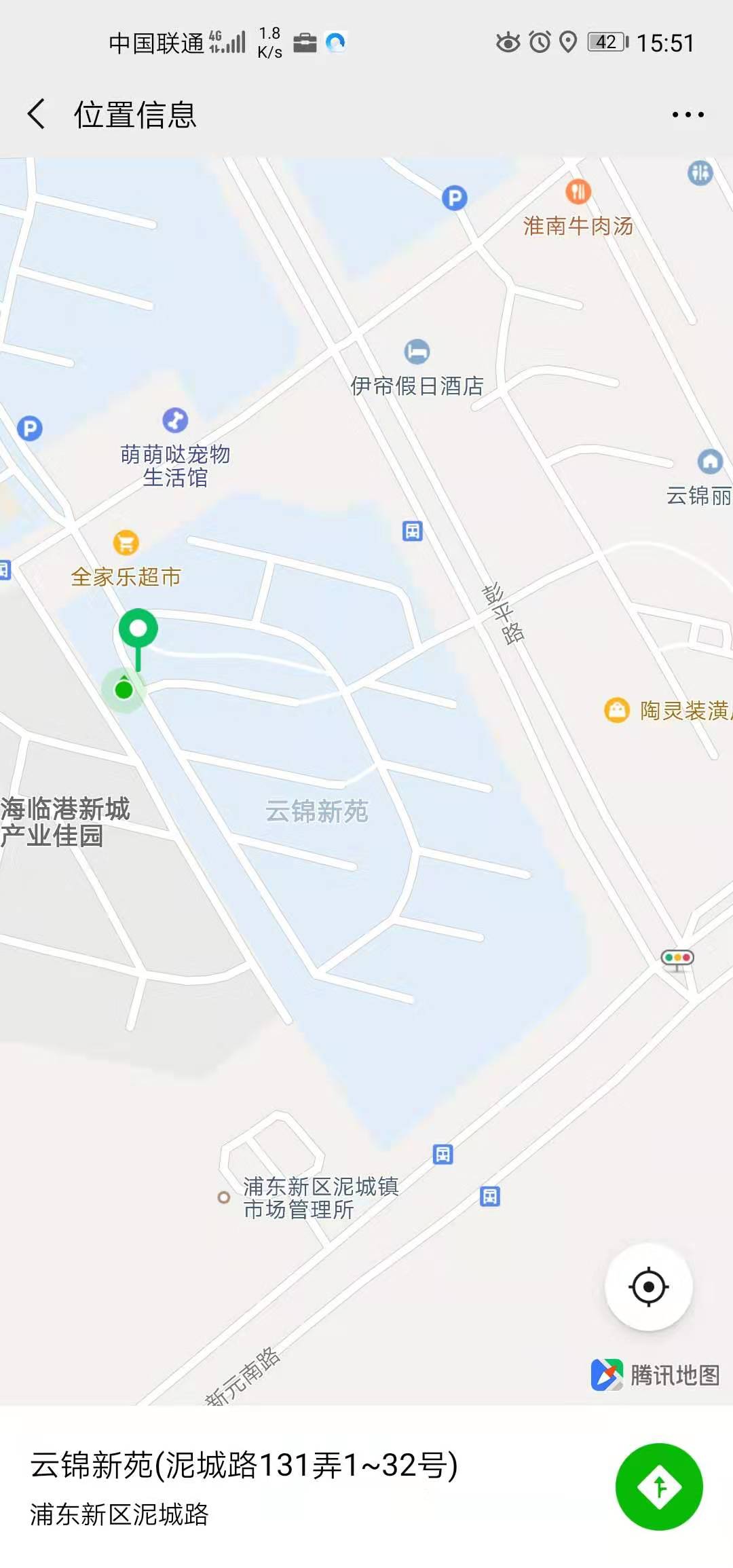The image size is (733, 1568).
Task: Go back from 位置信息 screen
Action: click(37, 113)
